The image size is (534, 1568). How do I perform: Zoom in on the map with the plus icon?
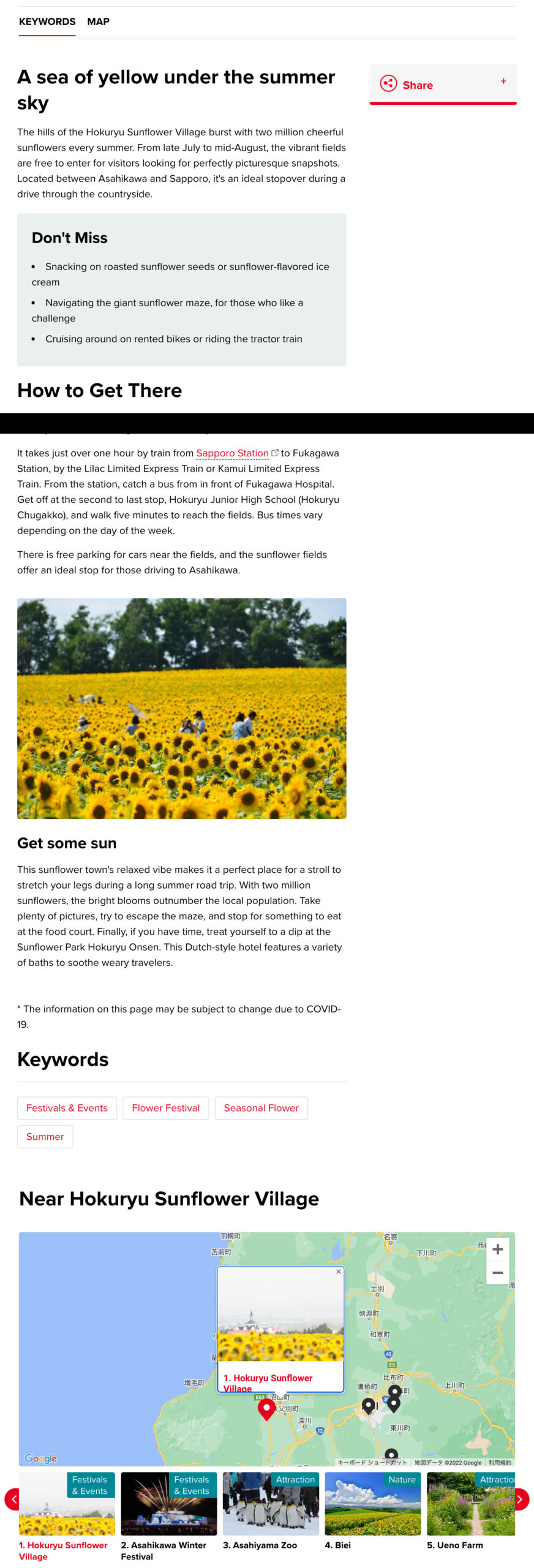point(498,1248)
